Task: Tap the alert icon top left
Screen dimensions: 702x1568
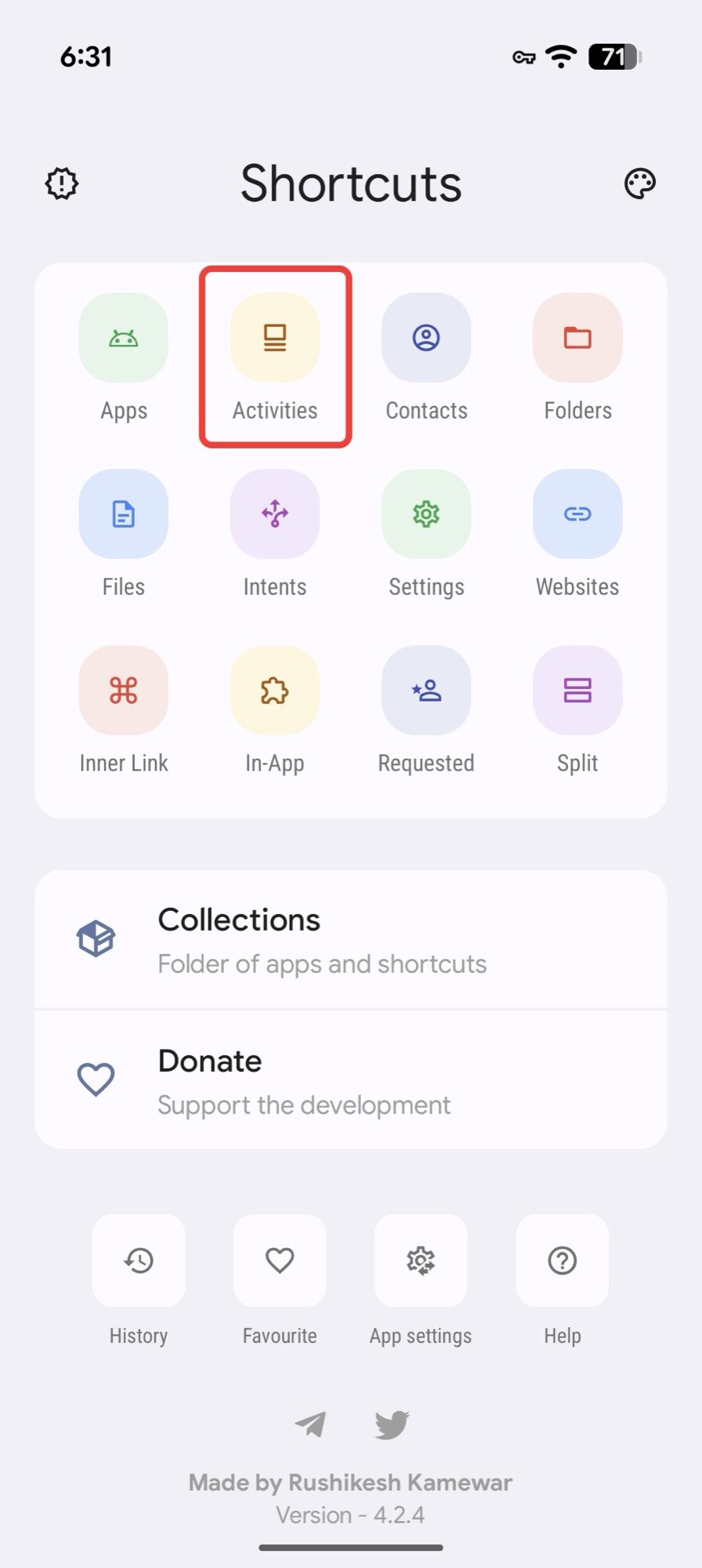Action: (60, 183)
